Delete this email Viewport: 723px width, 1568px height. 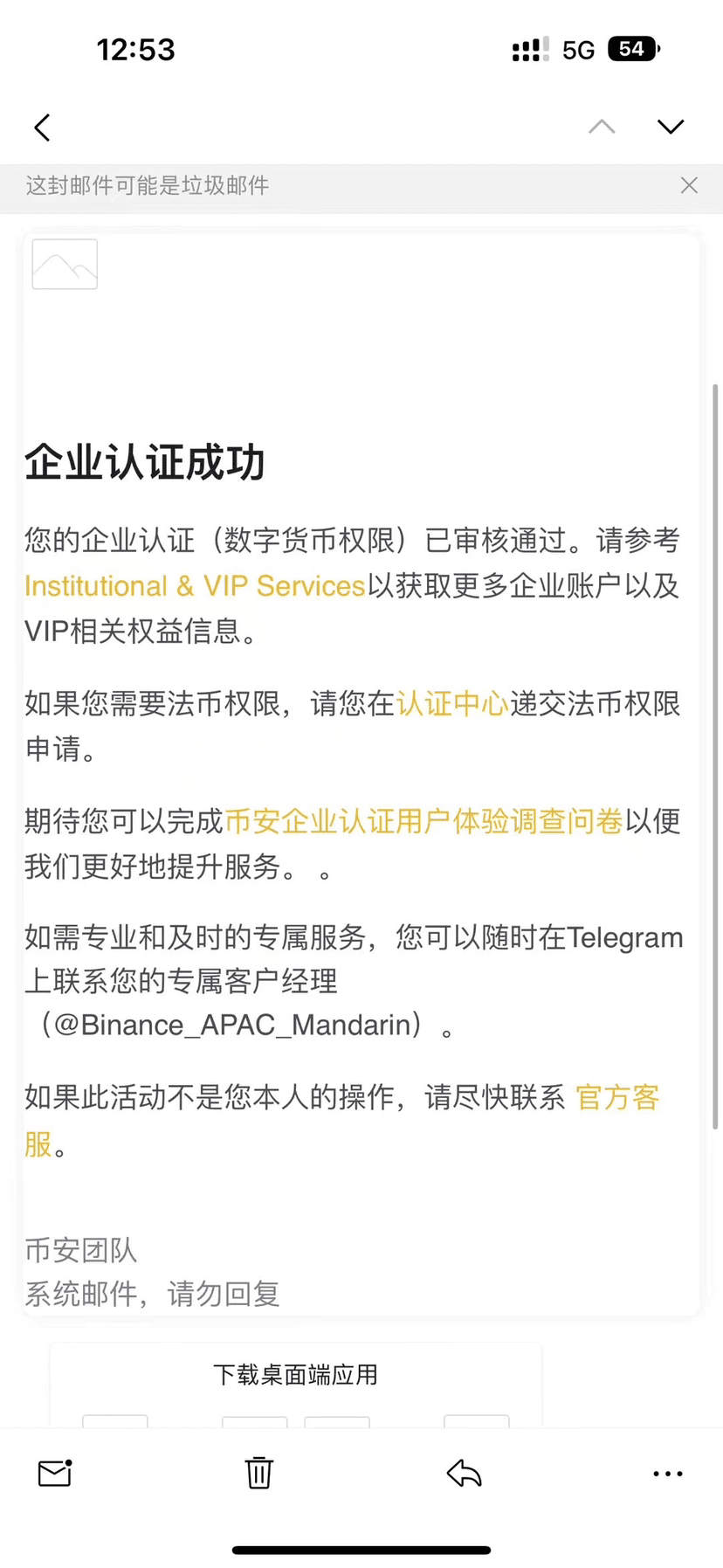(x=258, y=1473)
